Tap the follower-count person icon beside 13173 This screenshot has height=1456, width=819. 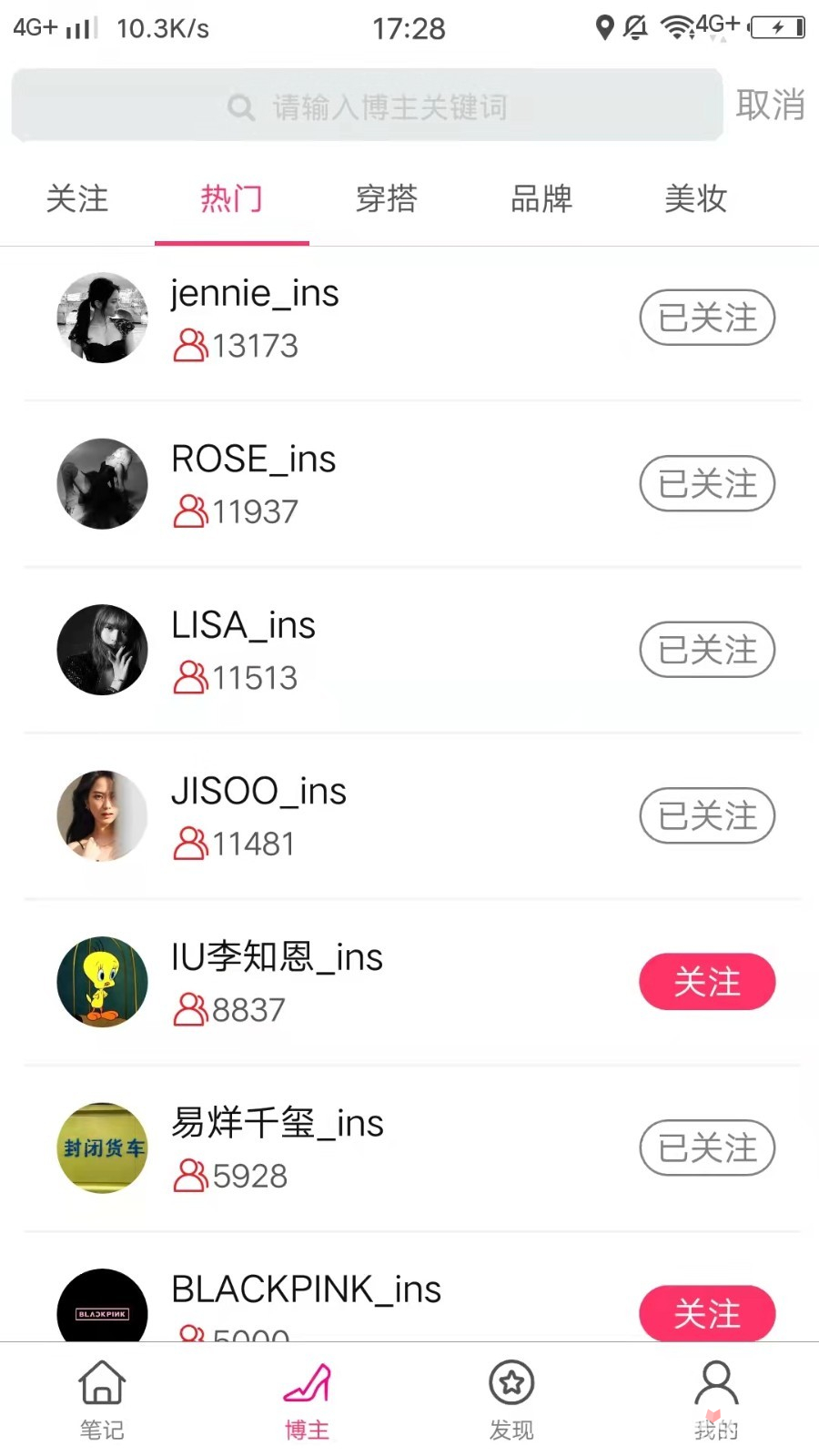pyautogui.click(x=189, y=346)
